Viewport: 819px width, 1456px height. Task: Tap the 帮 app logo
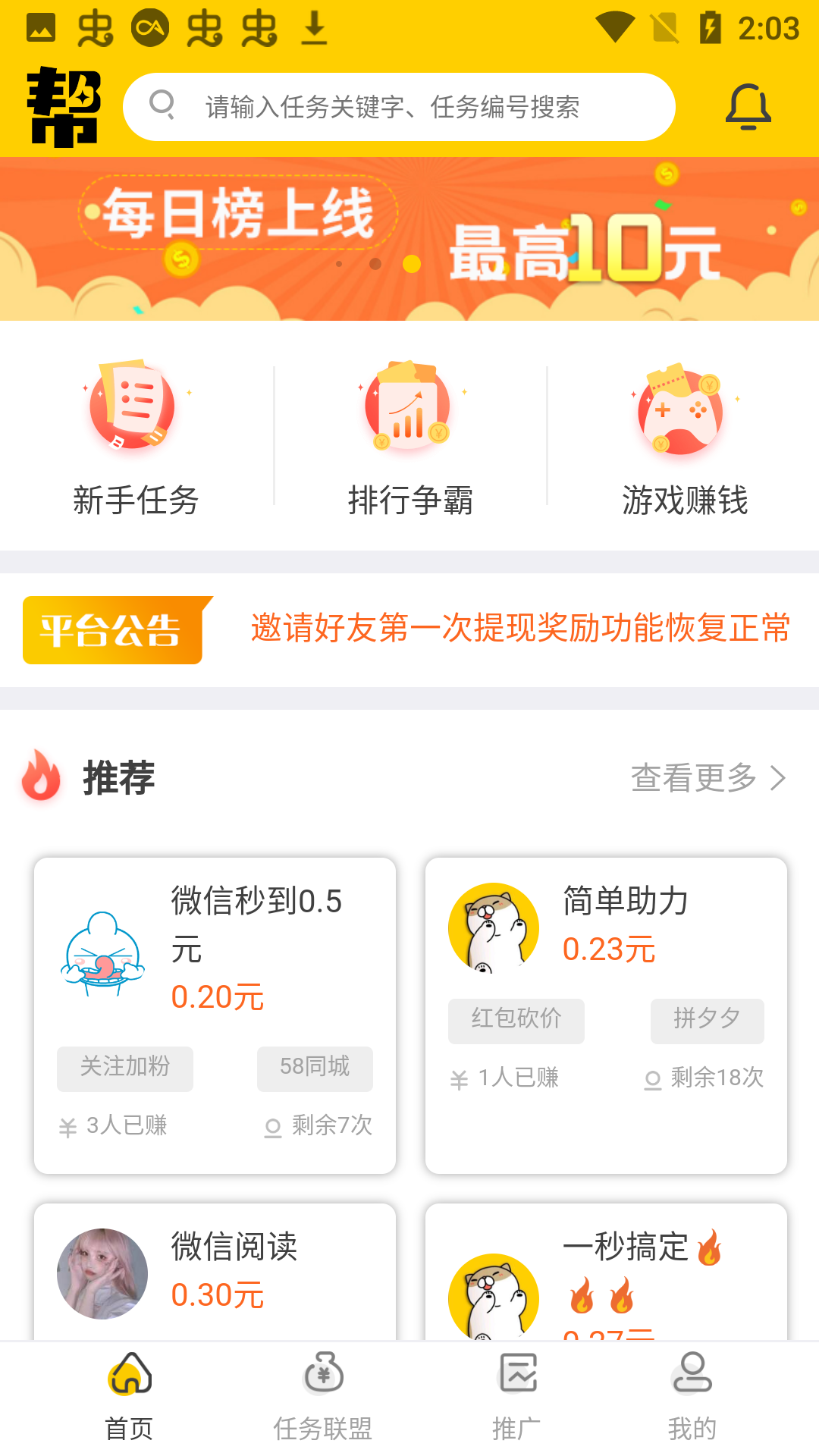(x=64, y=108)
